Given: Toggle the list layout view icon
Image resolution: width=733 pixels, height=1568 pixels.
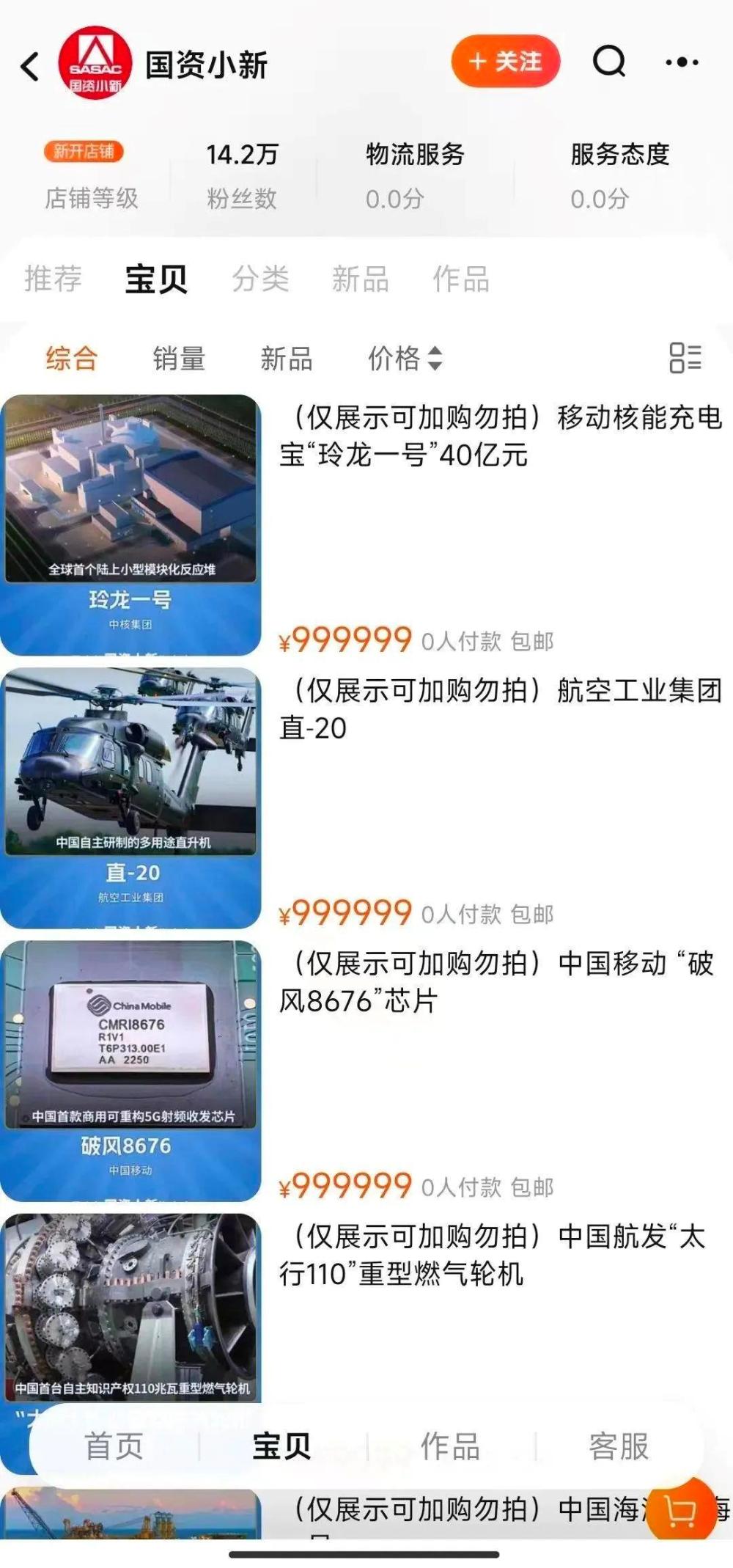Looking at the screenshot, I should point(685,358).
